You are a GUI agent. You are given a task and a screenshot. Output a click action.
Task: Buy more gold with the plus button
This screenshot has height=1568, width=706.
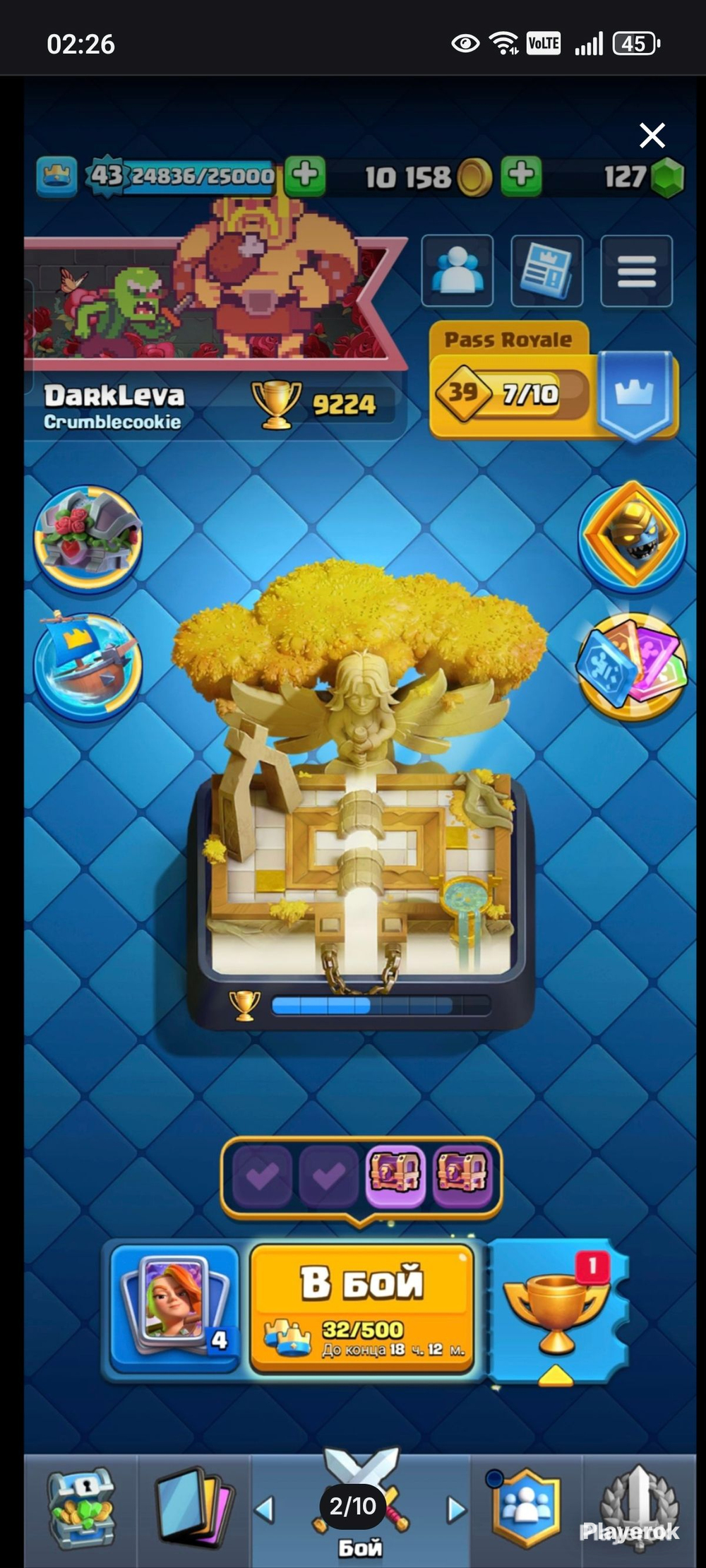click(x=521, y=175)
